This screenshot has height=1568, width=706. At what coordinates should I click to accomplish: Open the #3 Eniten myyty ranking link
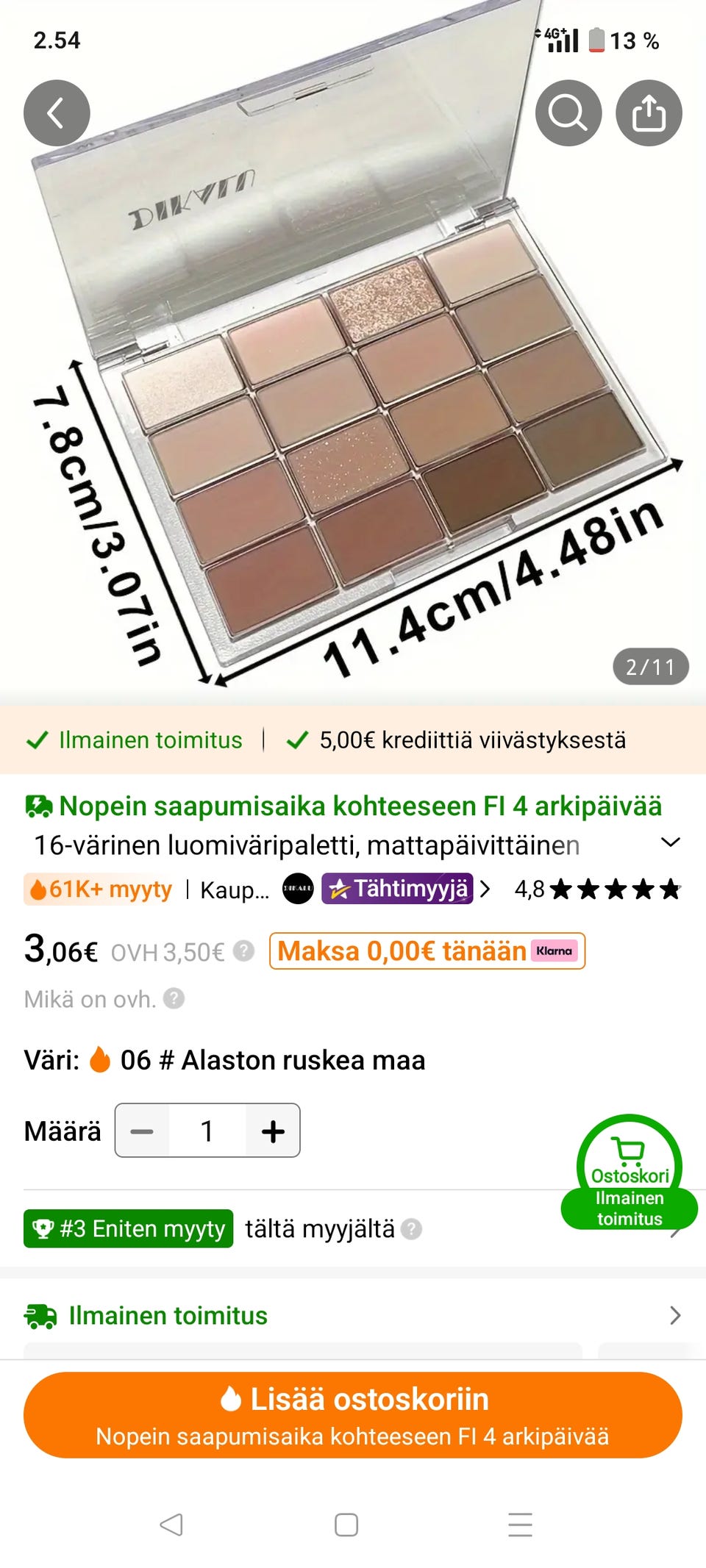pos(128,1228)
